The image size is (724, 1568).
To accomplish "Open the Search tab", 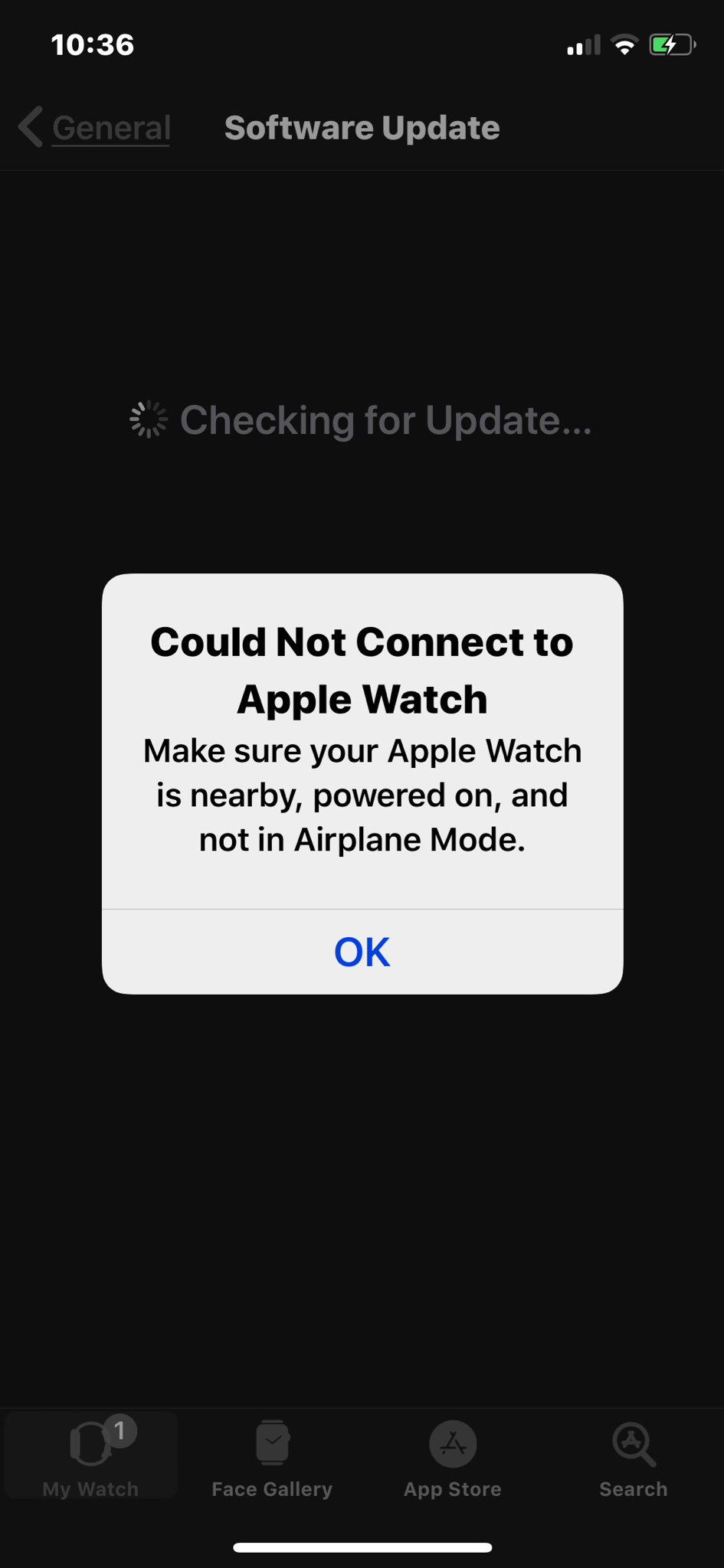I will pyautogui.click(x=634, y=1456).
